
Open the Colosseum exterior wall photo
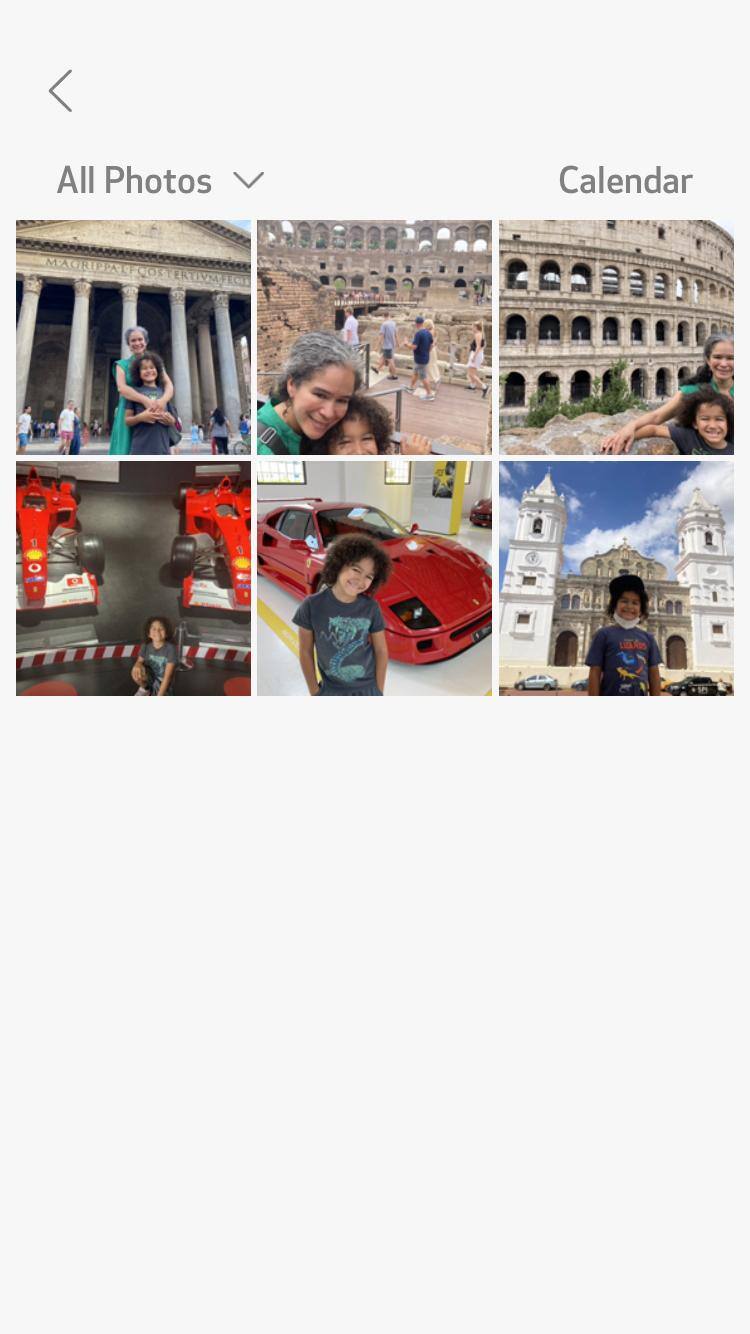coord(616,337)
